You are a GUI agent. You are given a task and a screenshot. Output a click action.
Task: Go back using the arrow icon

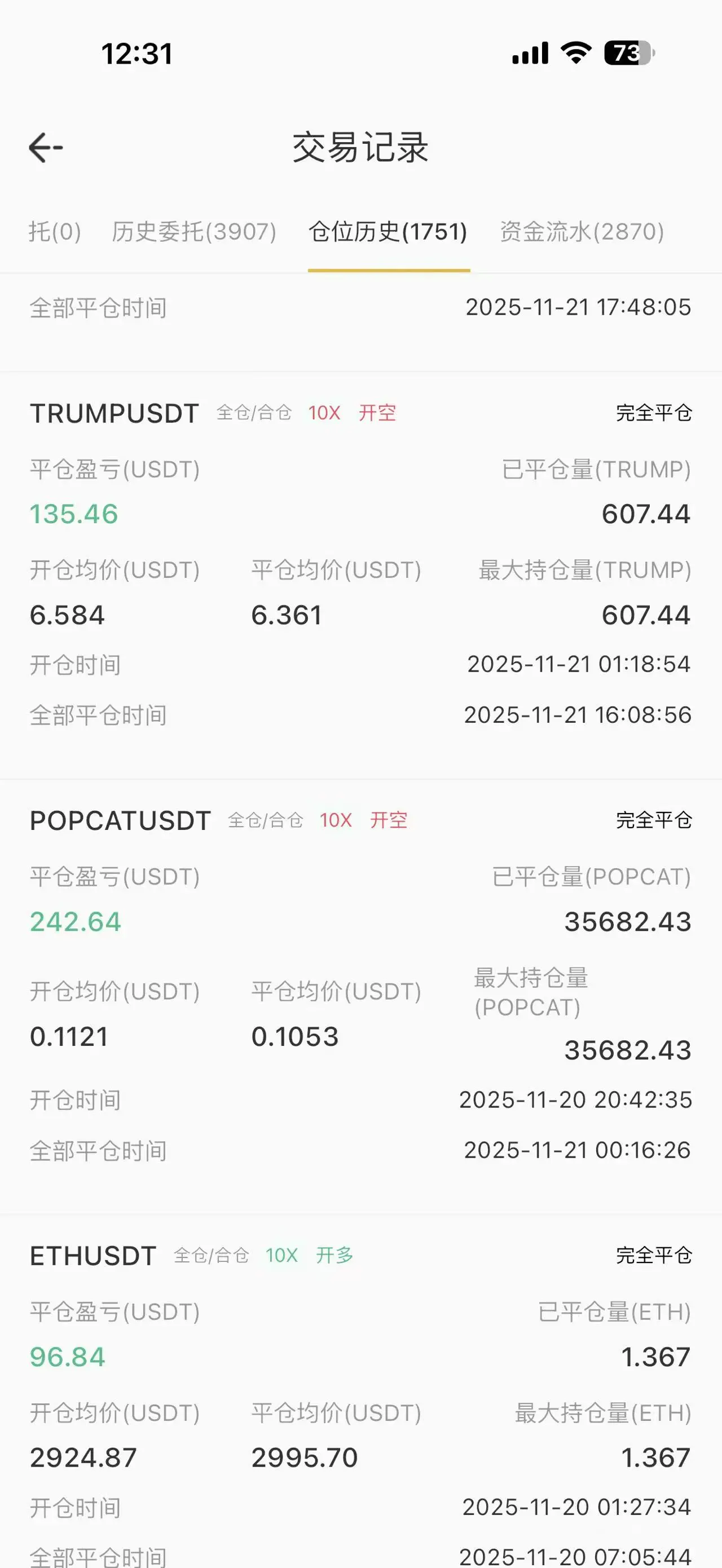pos(46,148)
